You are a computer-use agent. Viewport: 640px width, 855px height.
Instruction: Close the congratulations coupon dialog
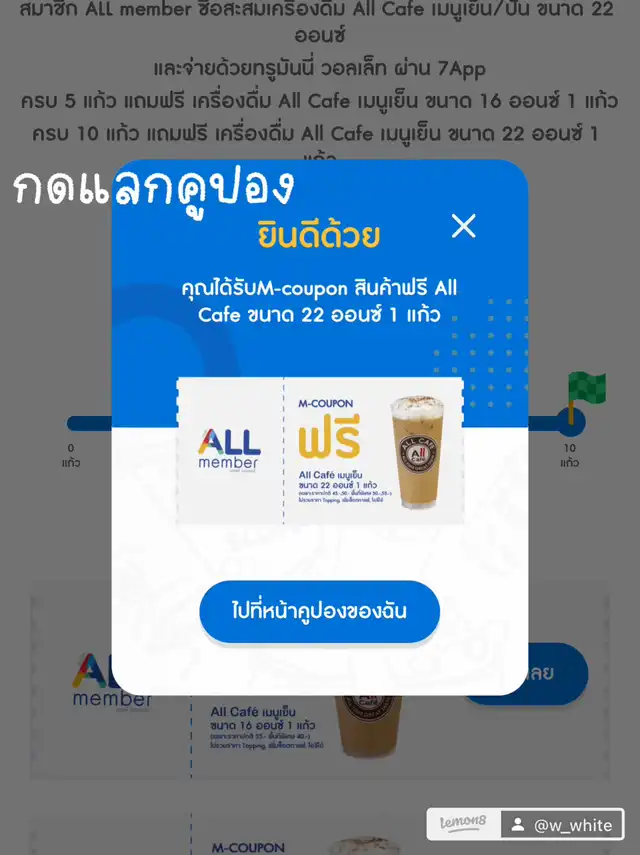coord(464,226)
